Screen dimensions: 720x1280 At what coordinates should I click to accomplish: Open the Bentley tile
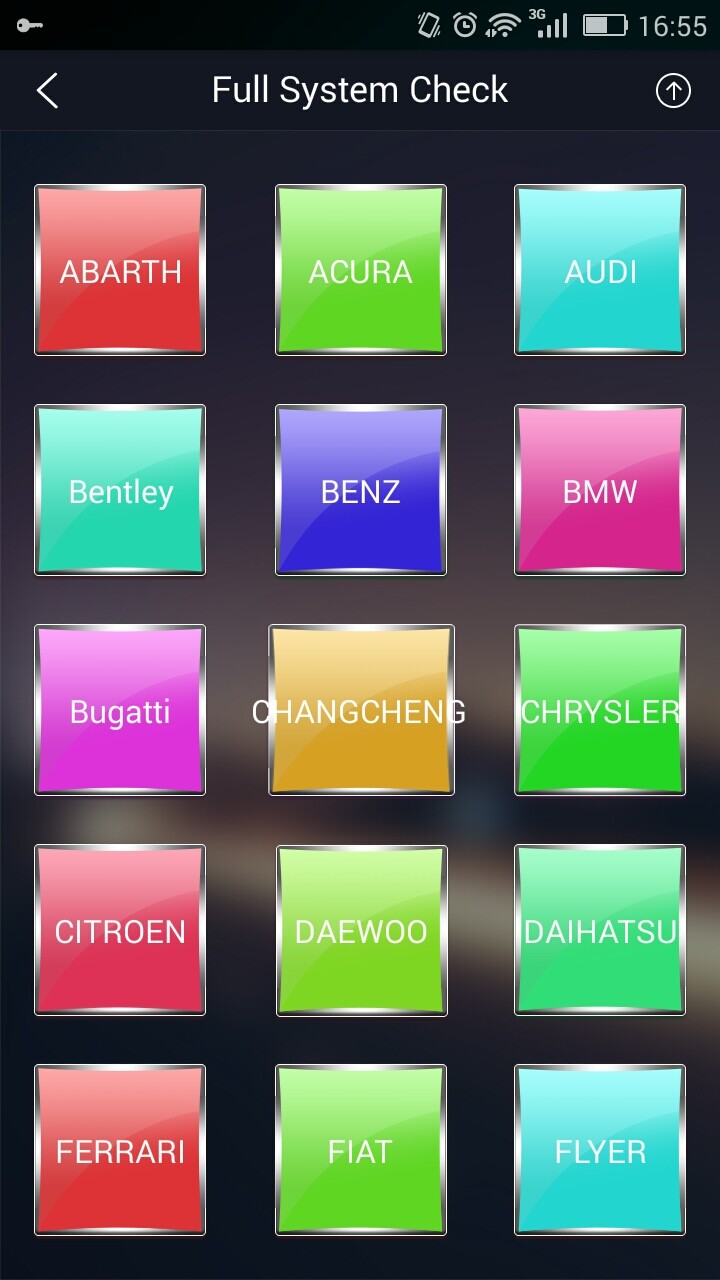point(120,490)
